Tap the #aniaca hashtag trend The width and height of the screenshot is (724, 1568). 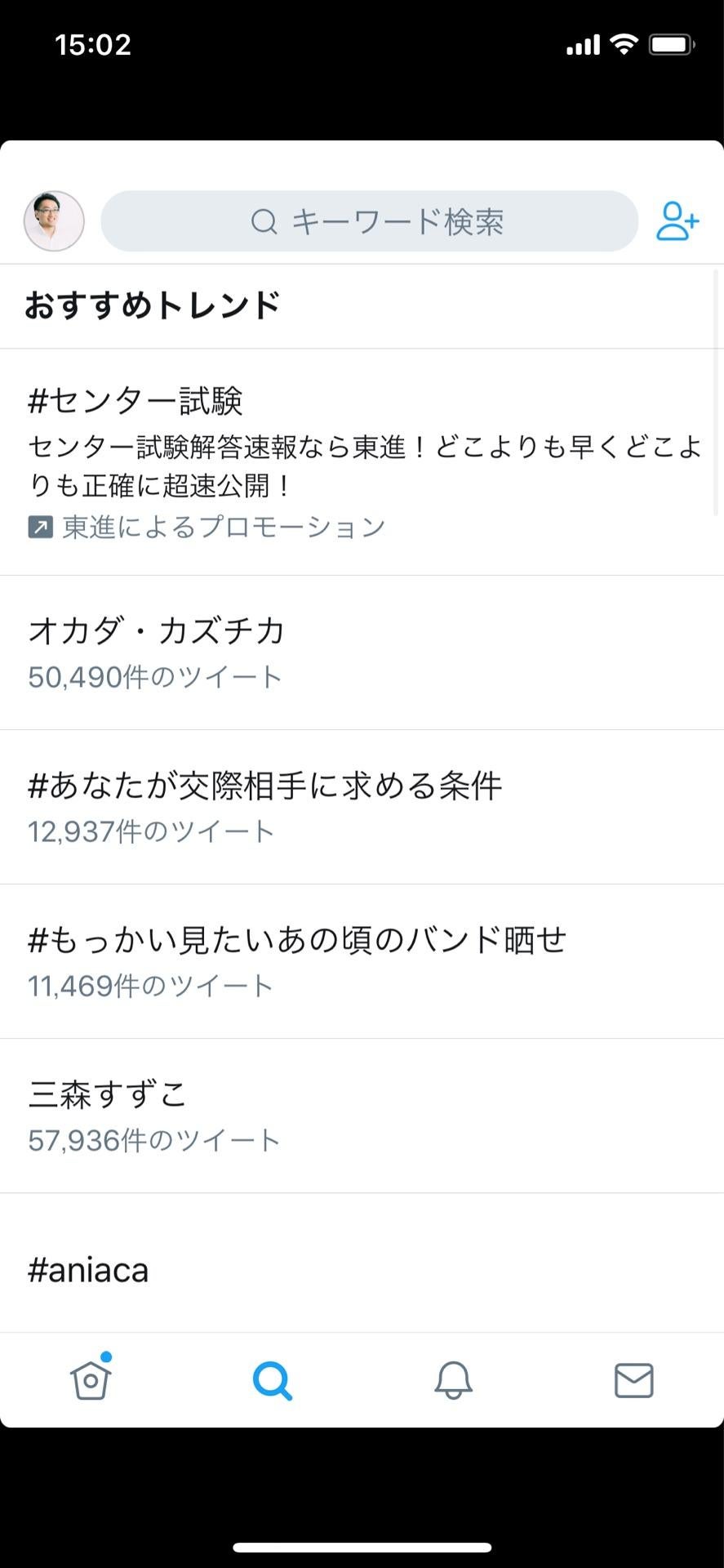click(x=88, y=1269)
